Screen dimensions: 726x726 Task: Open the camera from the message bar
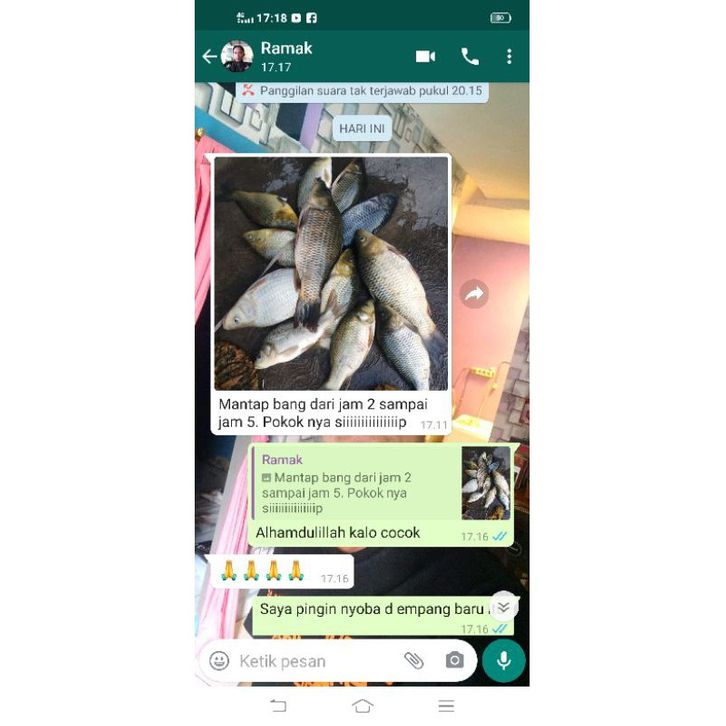[x=455, y=661]
